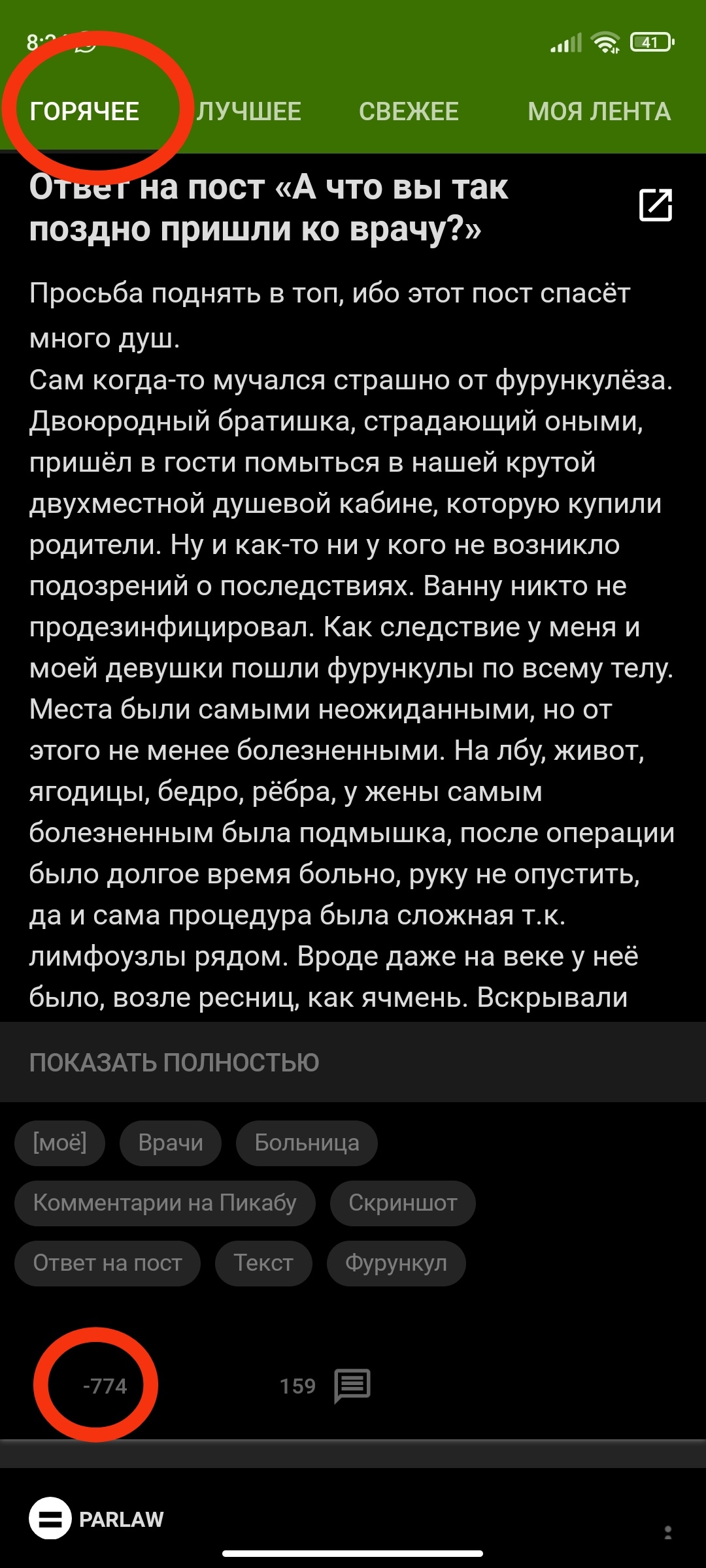Select the Текст tag chip
Image resolution: width=706 pixels, height=1568 pixels.
click(263, 1263)
